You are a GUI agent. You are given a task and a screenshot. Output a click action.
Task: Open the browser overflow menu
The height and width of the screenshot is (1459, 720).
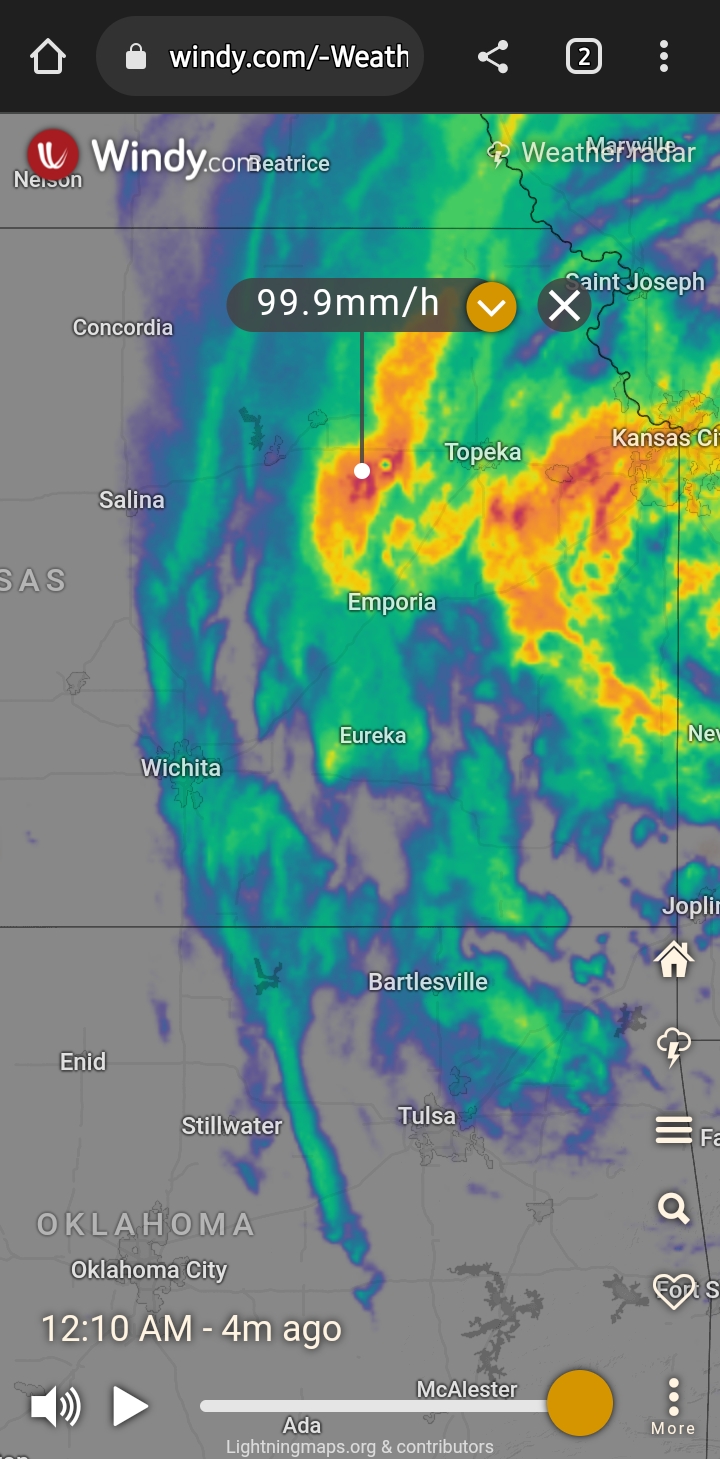point(663,57)
